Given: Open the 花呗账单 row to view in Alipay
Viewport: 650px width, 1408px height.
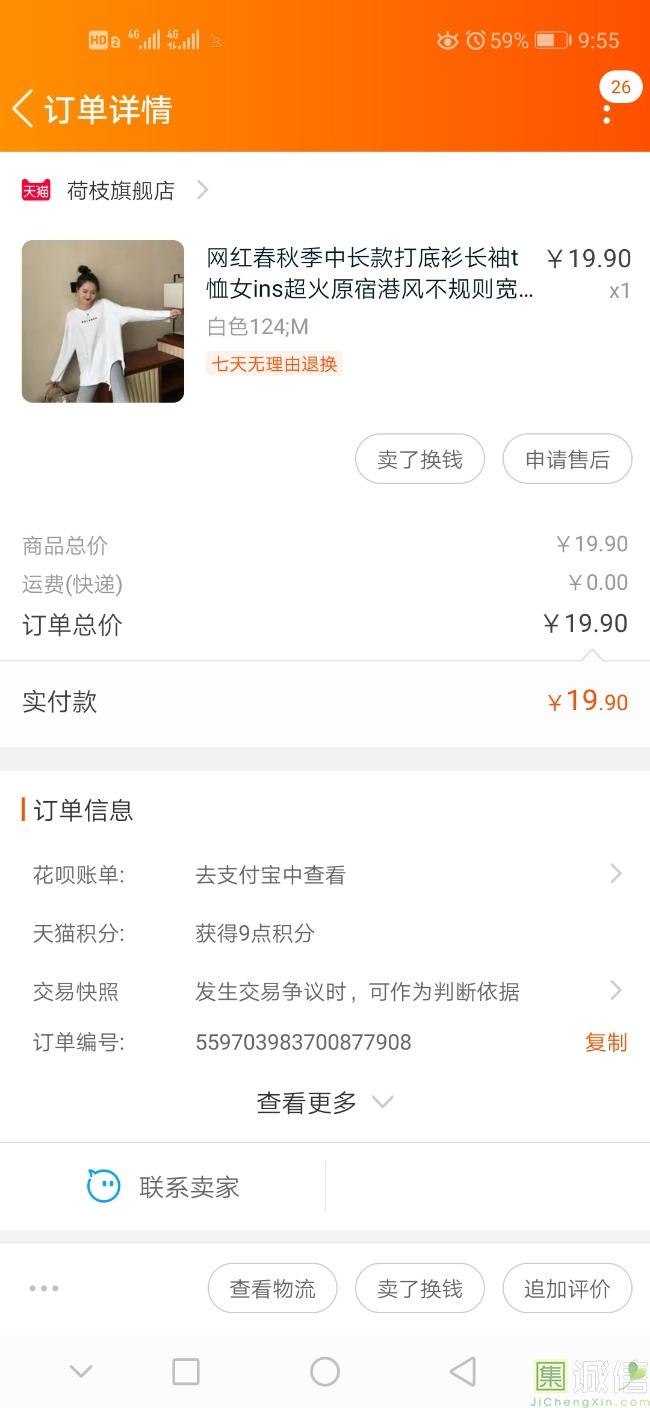Looking at the screenshot, I should tap(325, 875).
